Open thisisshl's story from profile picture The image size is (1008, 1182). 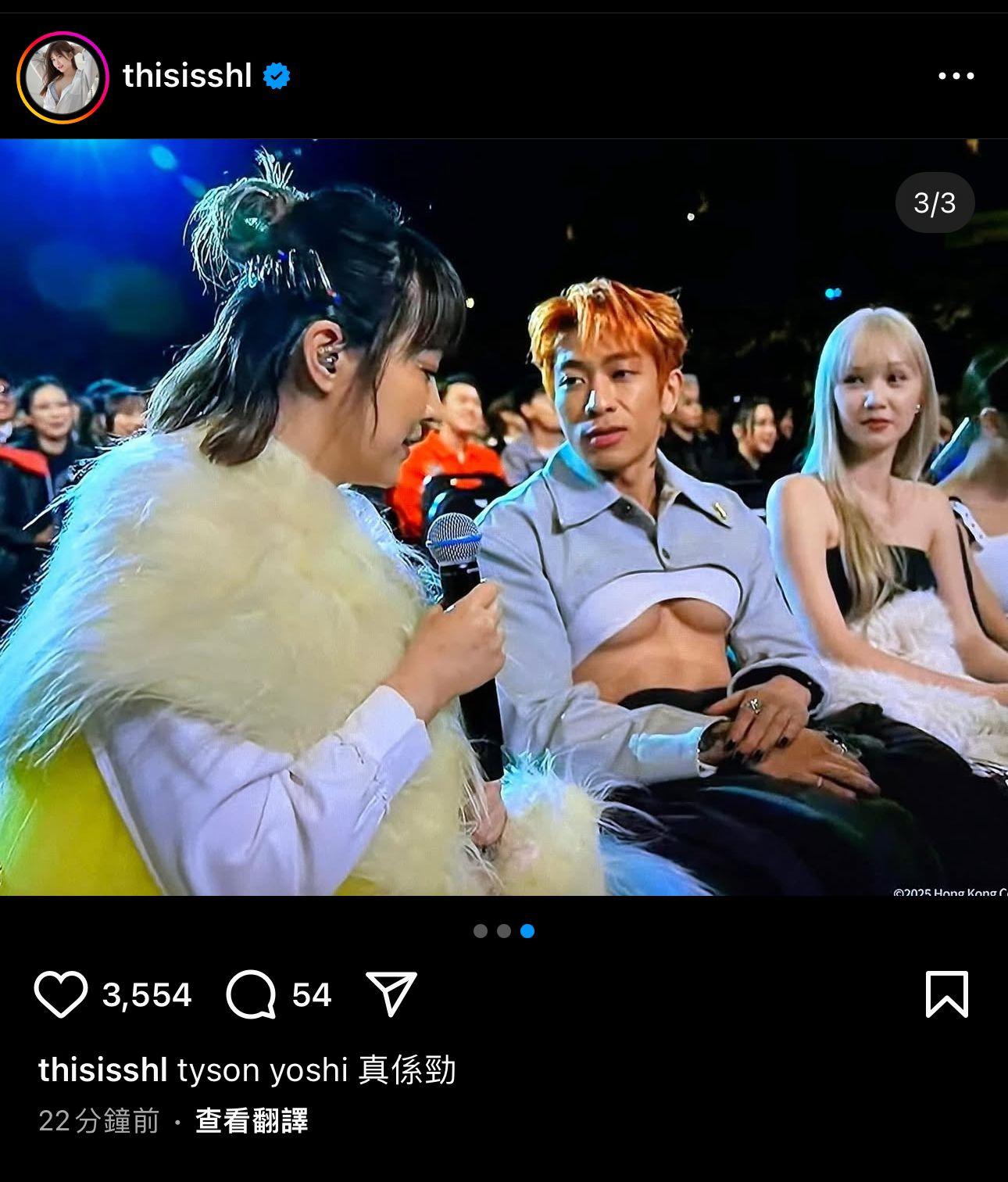tap(63, 77)
